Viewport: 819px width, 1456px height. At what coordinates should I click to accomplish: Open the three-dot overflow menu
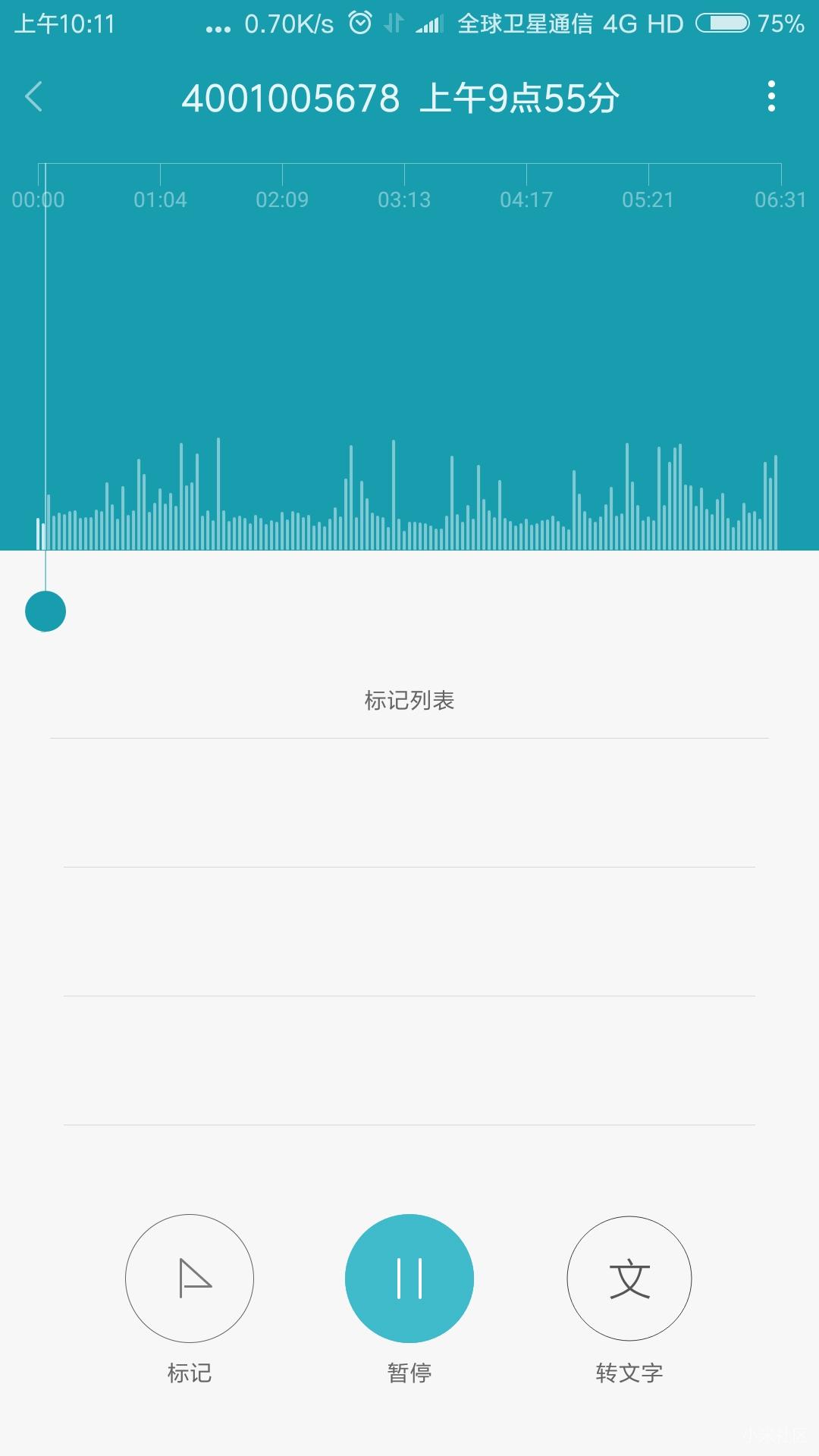771,97
